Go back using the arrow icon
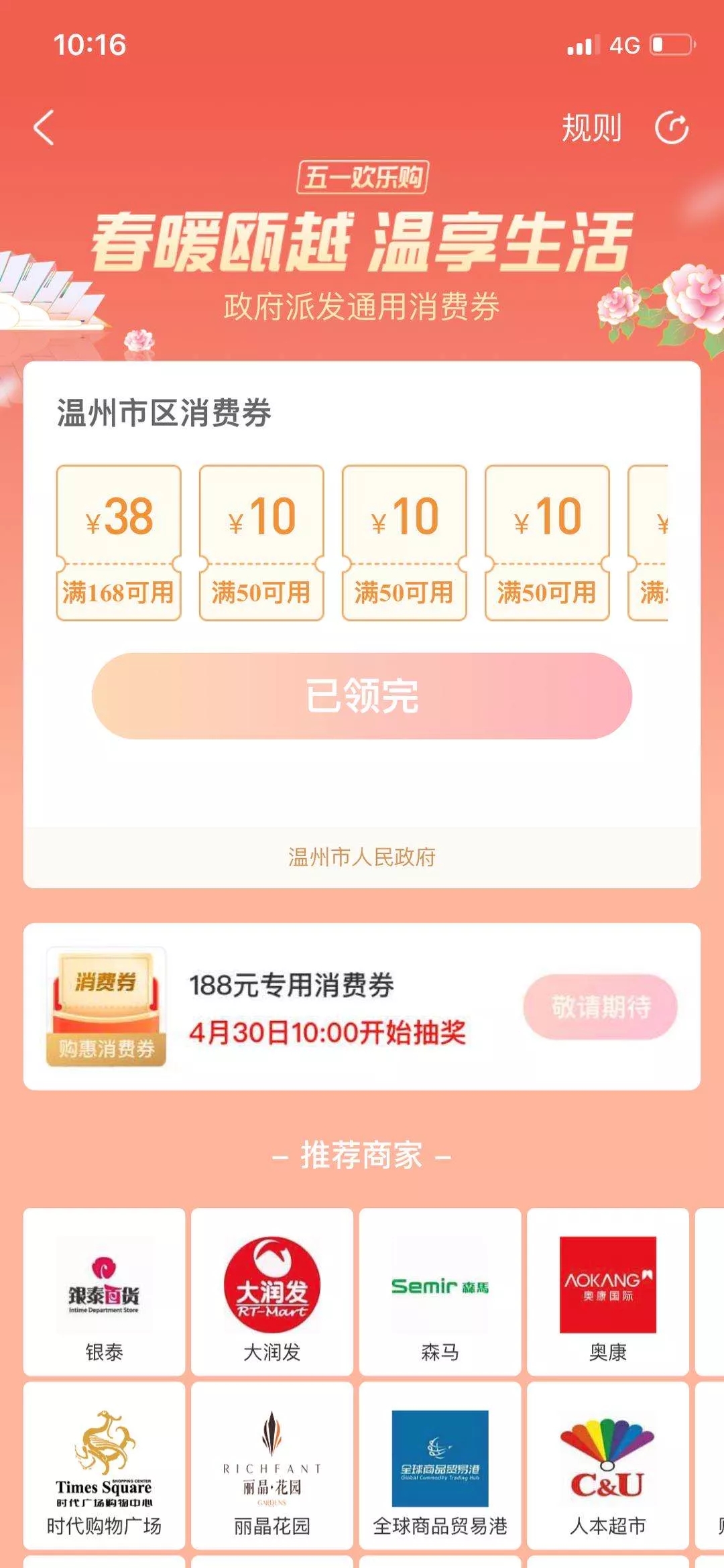Image resolution: width=724 pixels, height=1568 pixels. pyautogui.click(x=44, y=127)
